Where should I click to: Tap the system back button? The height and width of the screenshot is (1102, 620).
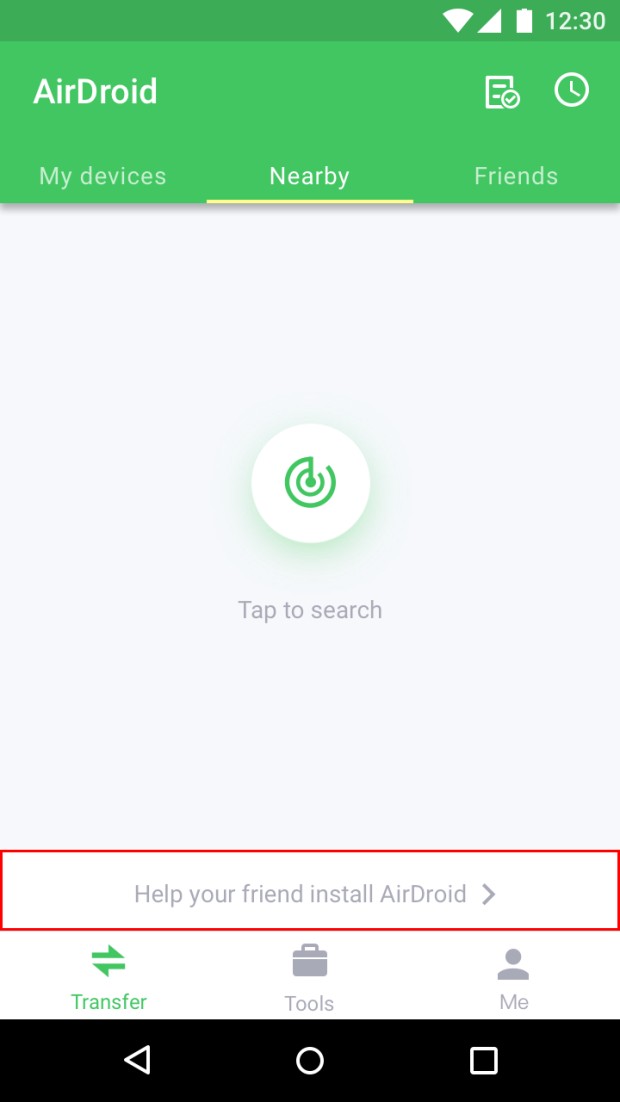click(x=137, y=1060)
